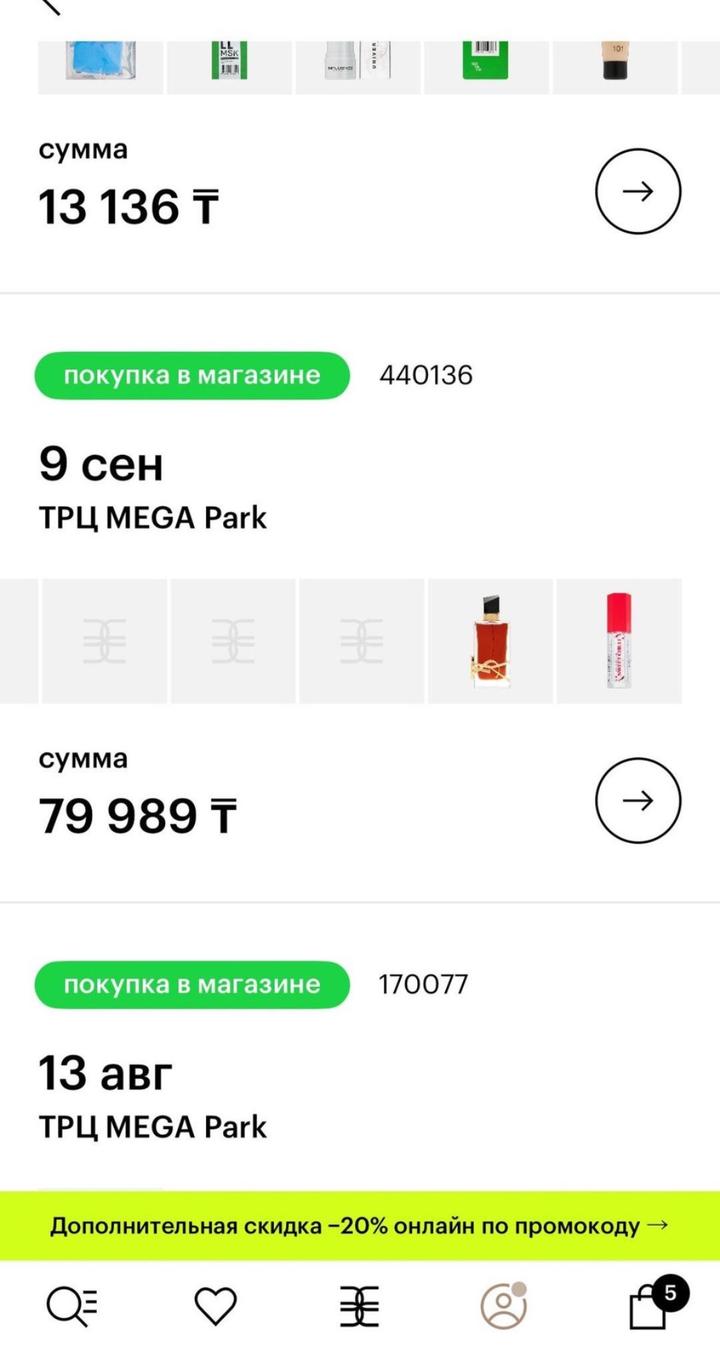This screenshot has width=720, height=1372.
Task: Open details of the 13 136 ₸ order
Action: click(x=638, y=191)
